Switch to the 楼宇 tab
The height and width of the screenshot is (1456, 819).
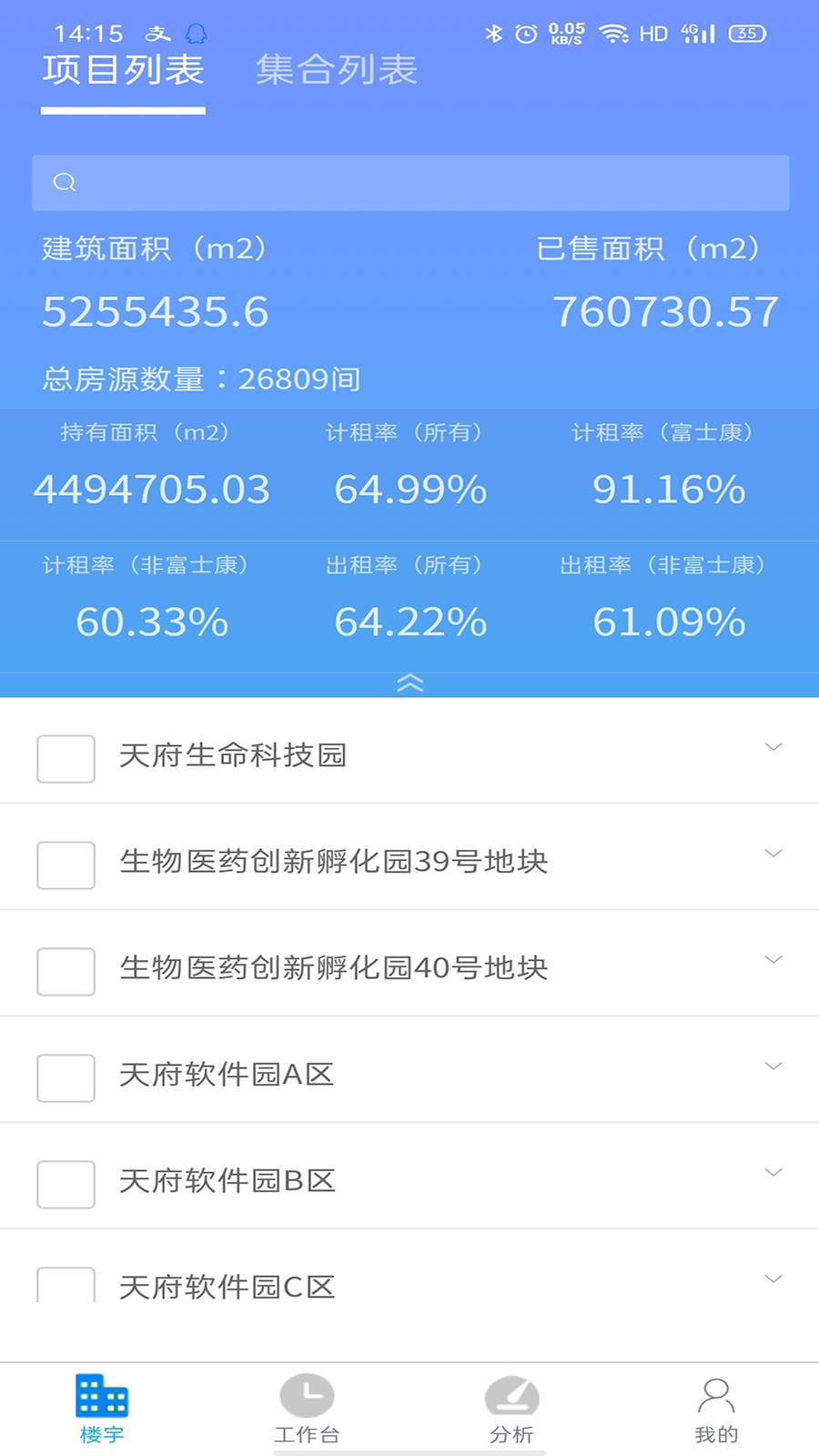[102, 1409]
